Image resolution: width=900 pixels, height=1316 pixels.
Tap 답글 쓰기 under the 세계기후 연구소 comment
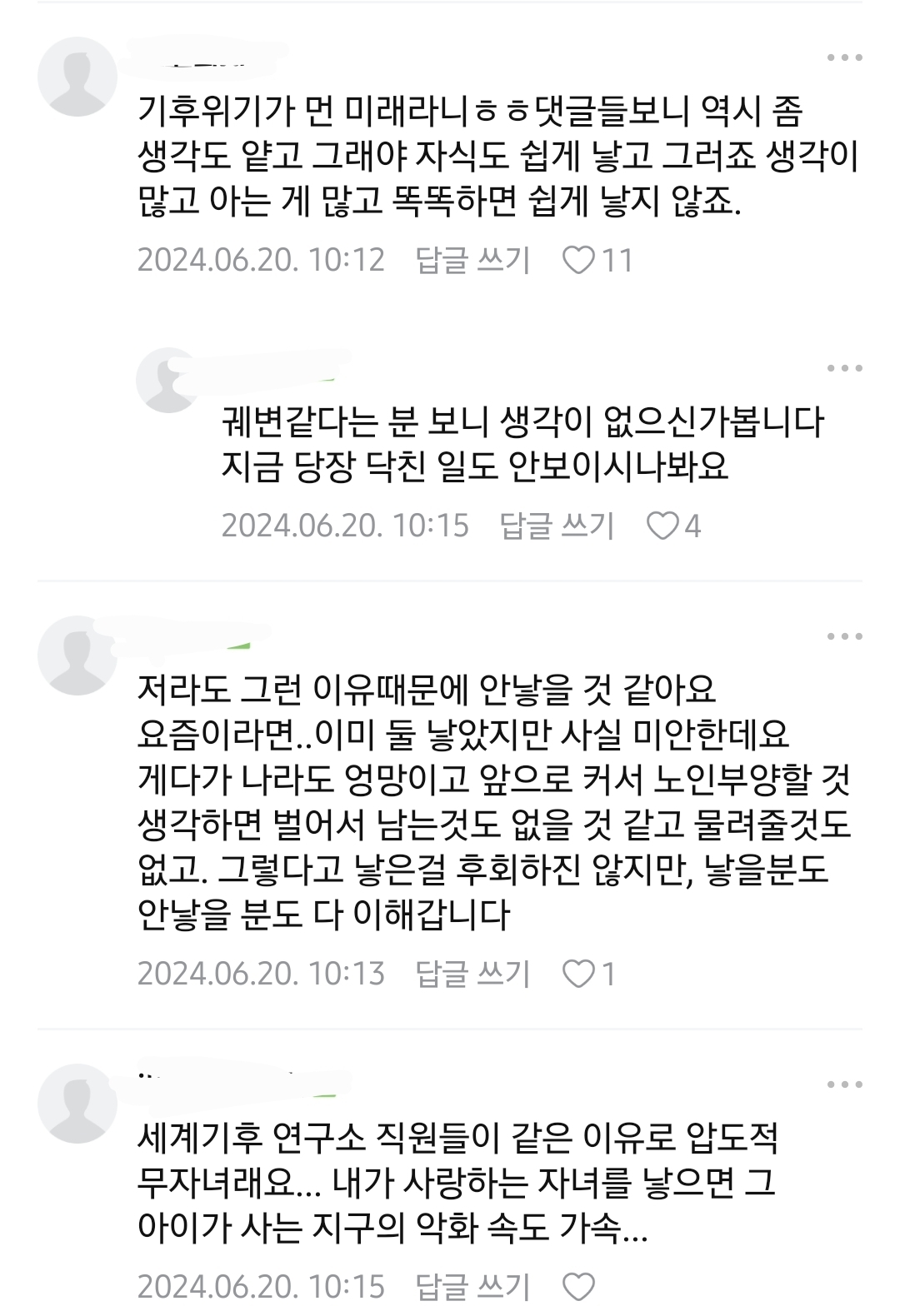(472, 1287)
